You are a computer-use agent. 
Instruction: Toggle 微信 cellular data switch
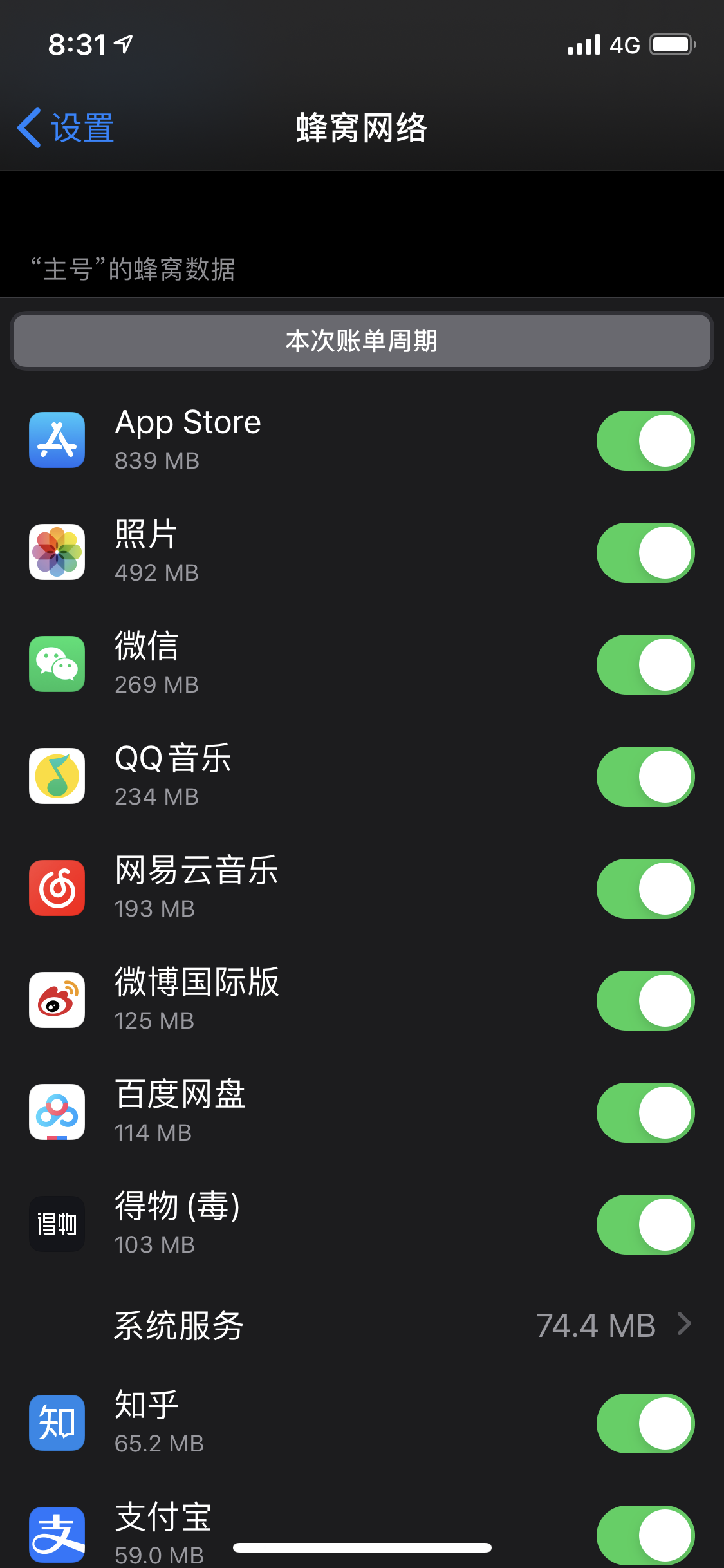pyautogui.click(x=645, y=665)
